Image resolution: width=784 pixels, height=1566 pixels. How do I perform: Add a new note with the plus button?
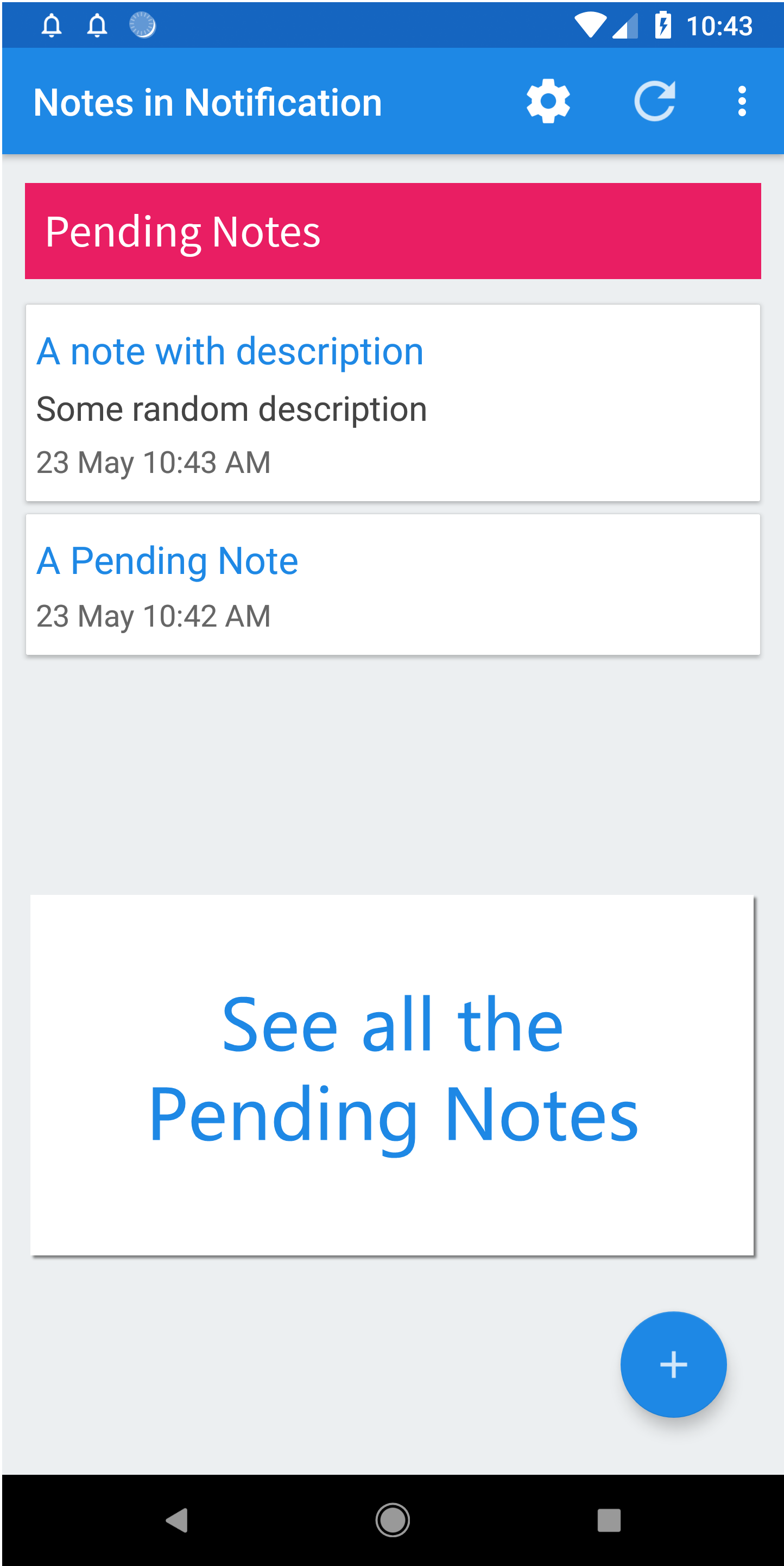[x=673, y=1365]
